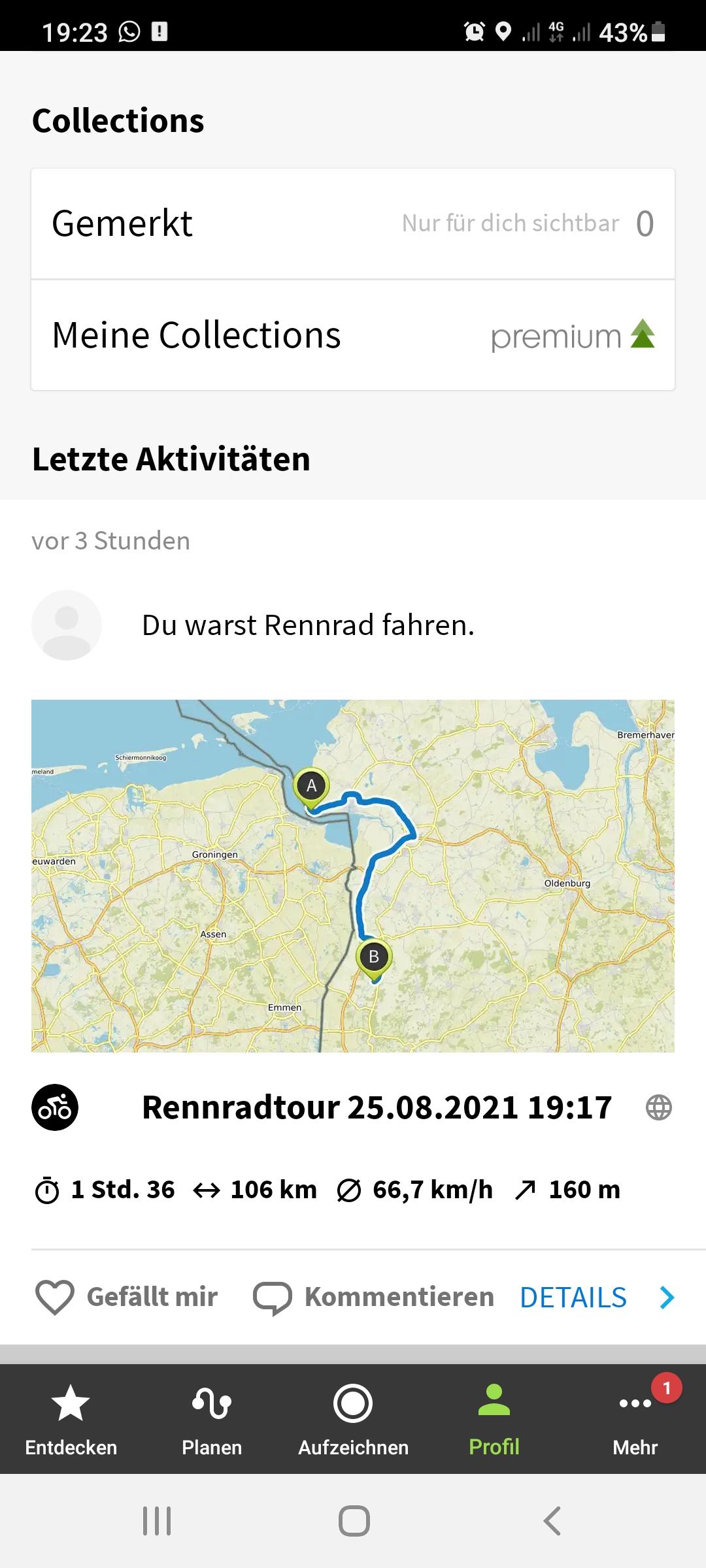Tap the globe visibility icon beside tour title
The height and width of the screenshot is (1568, 706).
pos(658,1107)
